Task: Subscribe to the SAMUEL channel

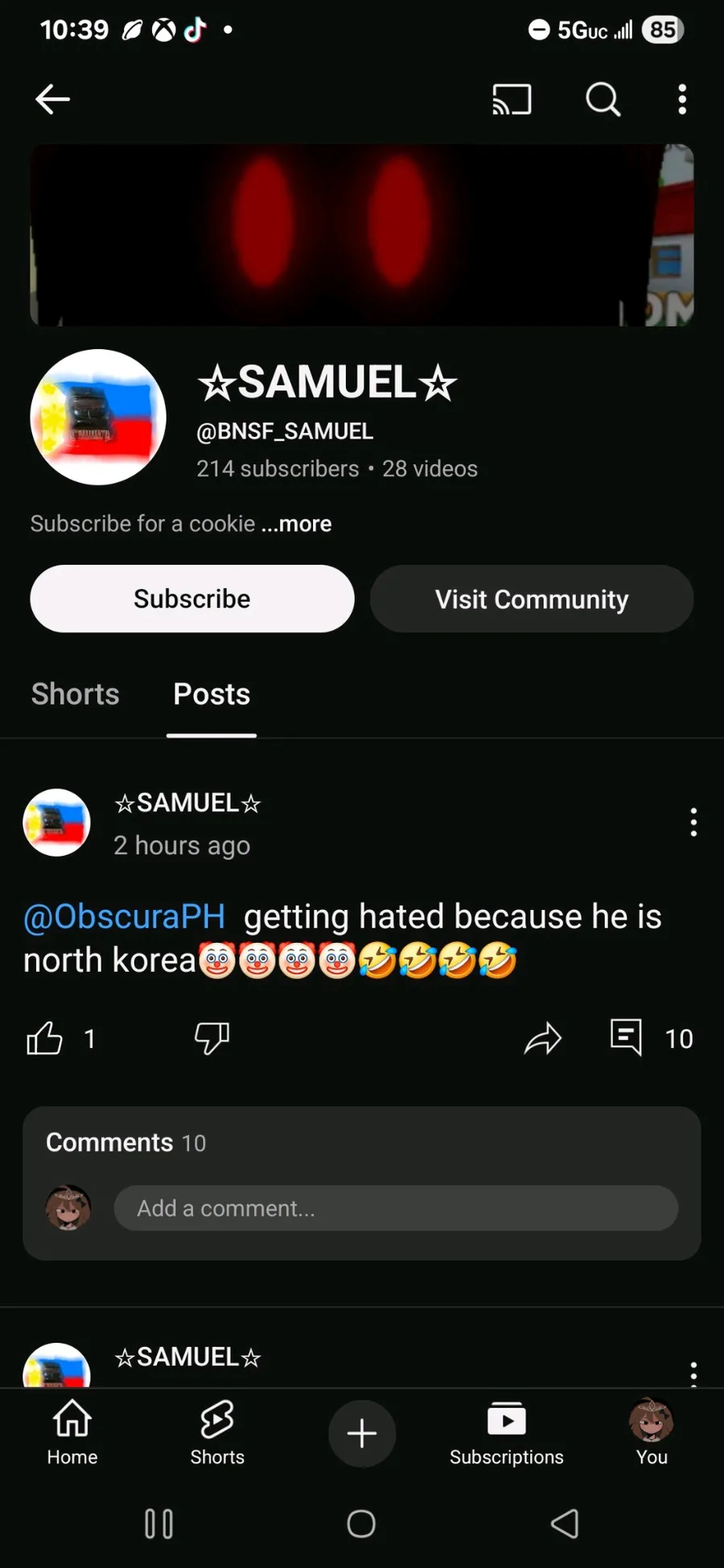Action: tap(192, 599)
